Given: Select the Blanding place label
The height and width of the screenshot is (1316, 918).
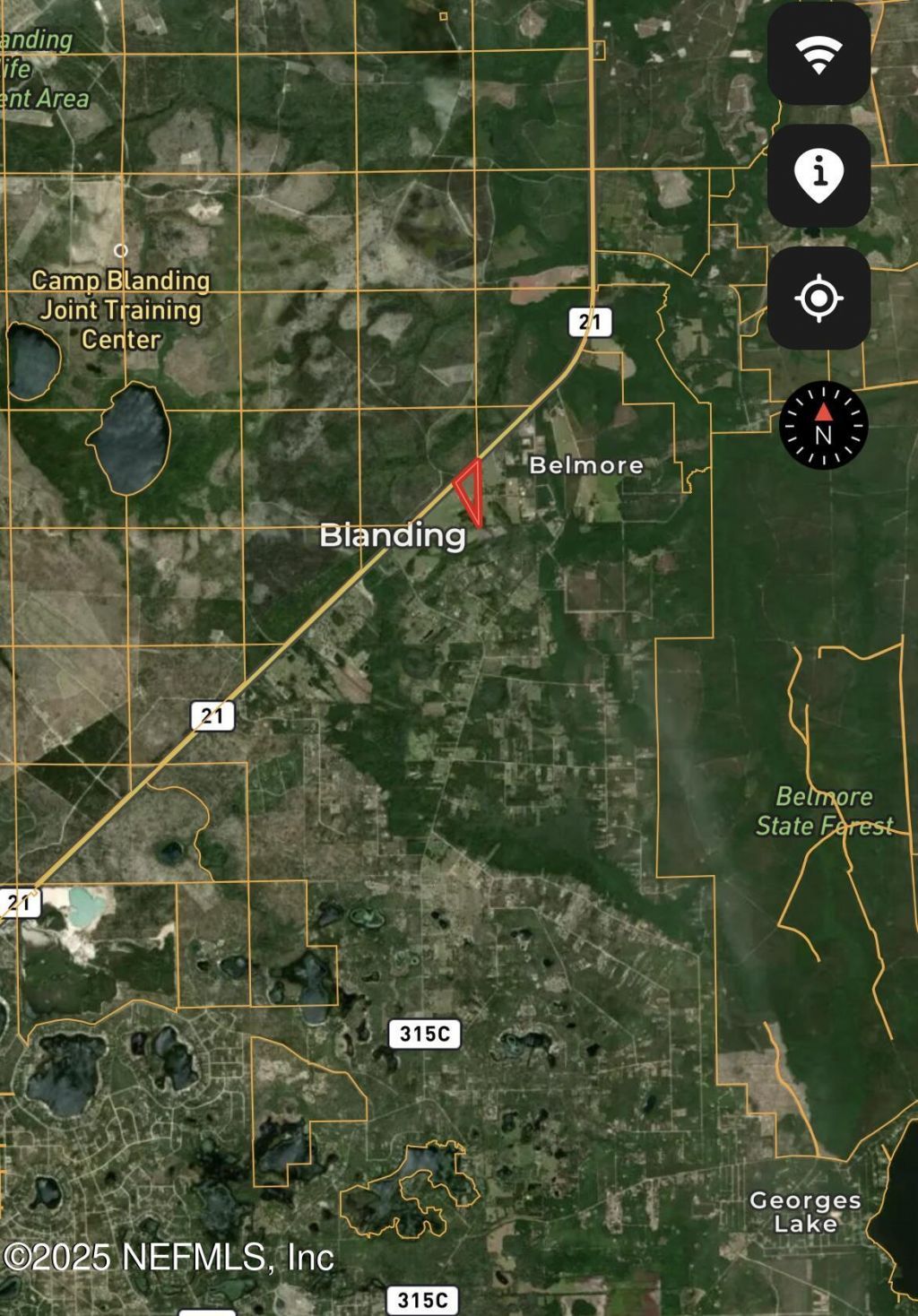Looking at the screenshot, I should (x=393, y=536).
